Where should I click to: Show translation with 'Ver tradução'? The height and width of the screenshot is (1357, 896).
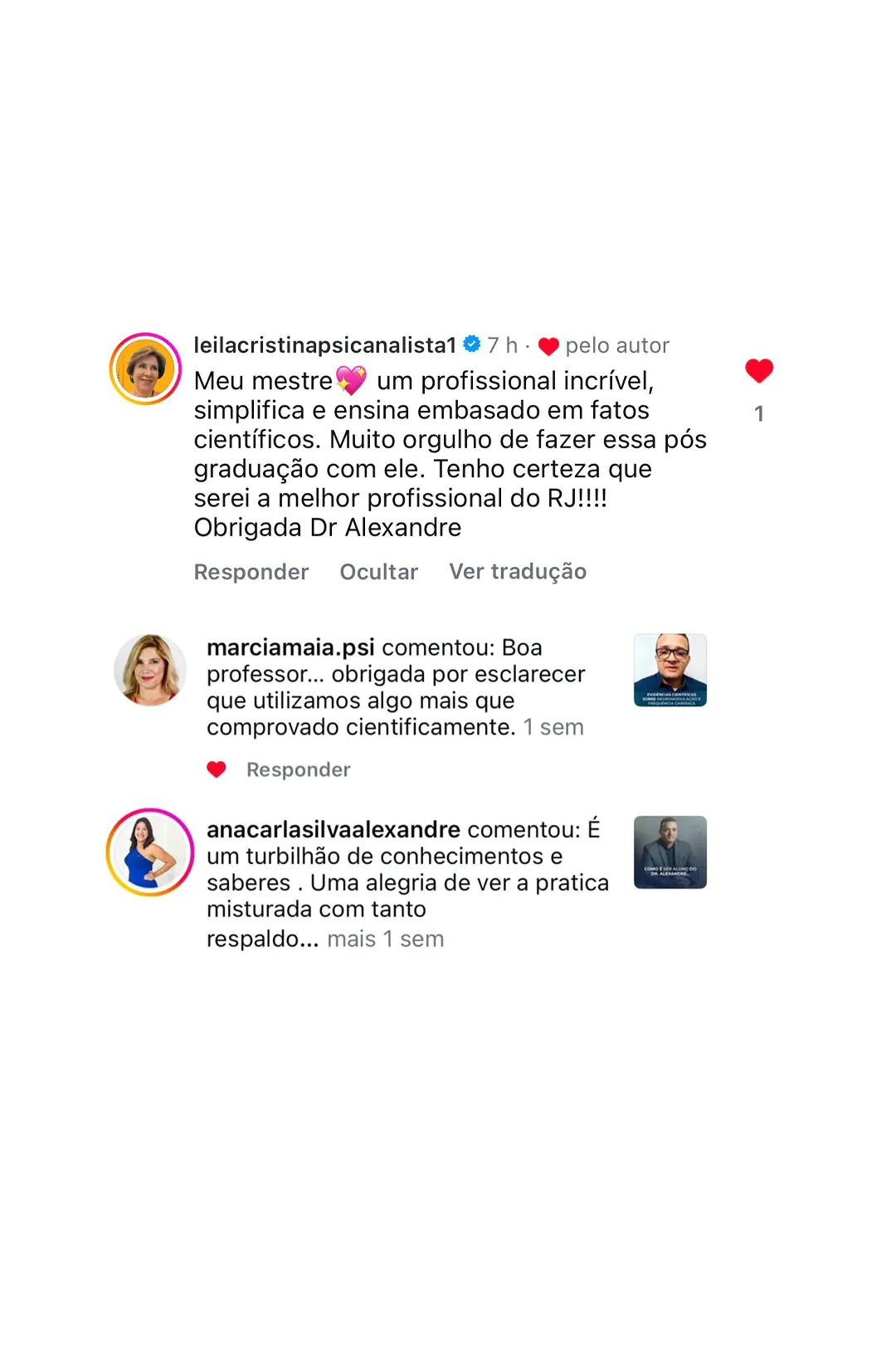pos(517,571)
